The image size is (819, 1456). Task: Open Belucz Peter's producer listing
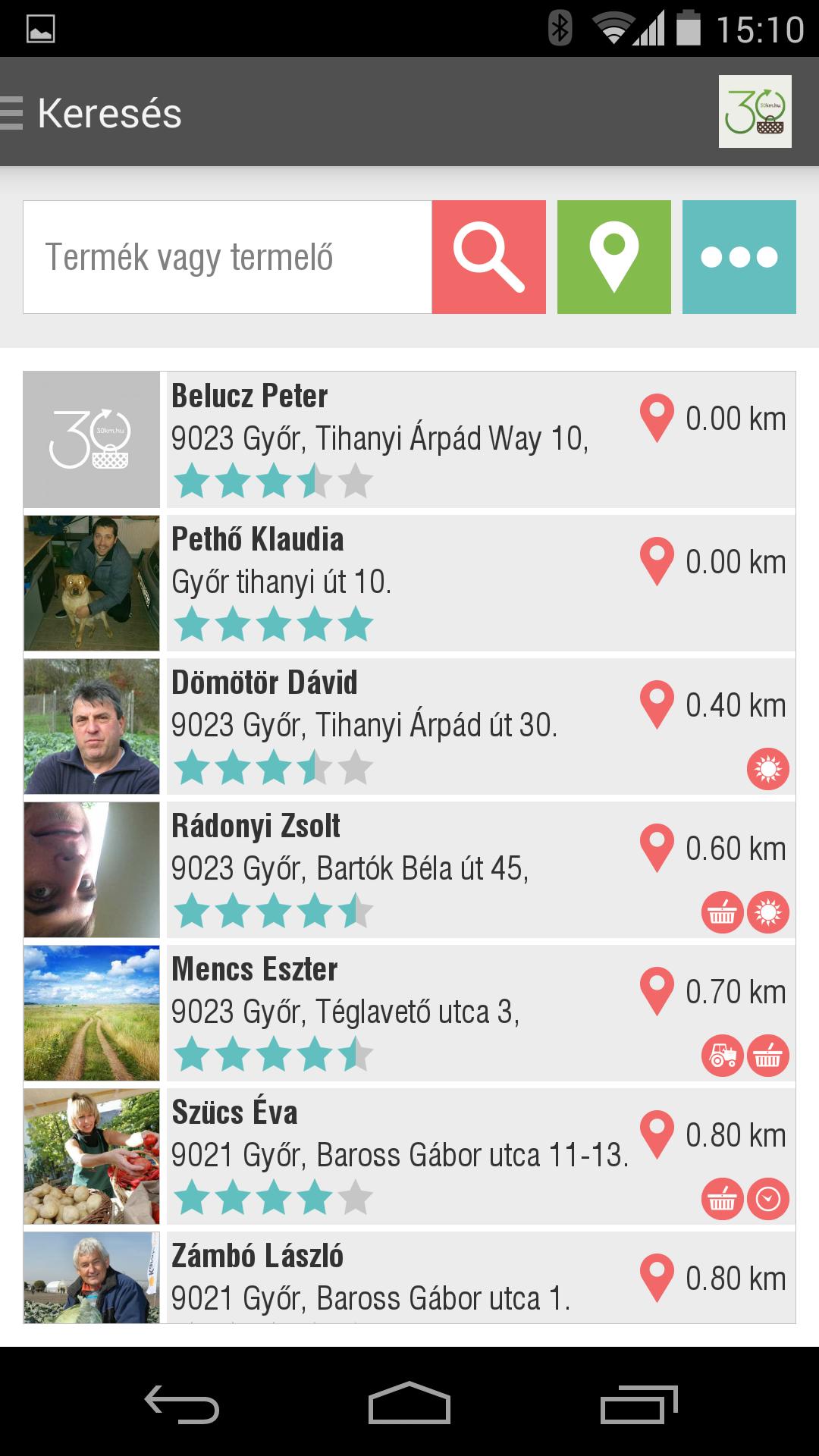[409, 439]
